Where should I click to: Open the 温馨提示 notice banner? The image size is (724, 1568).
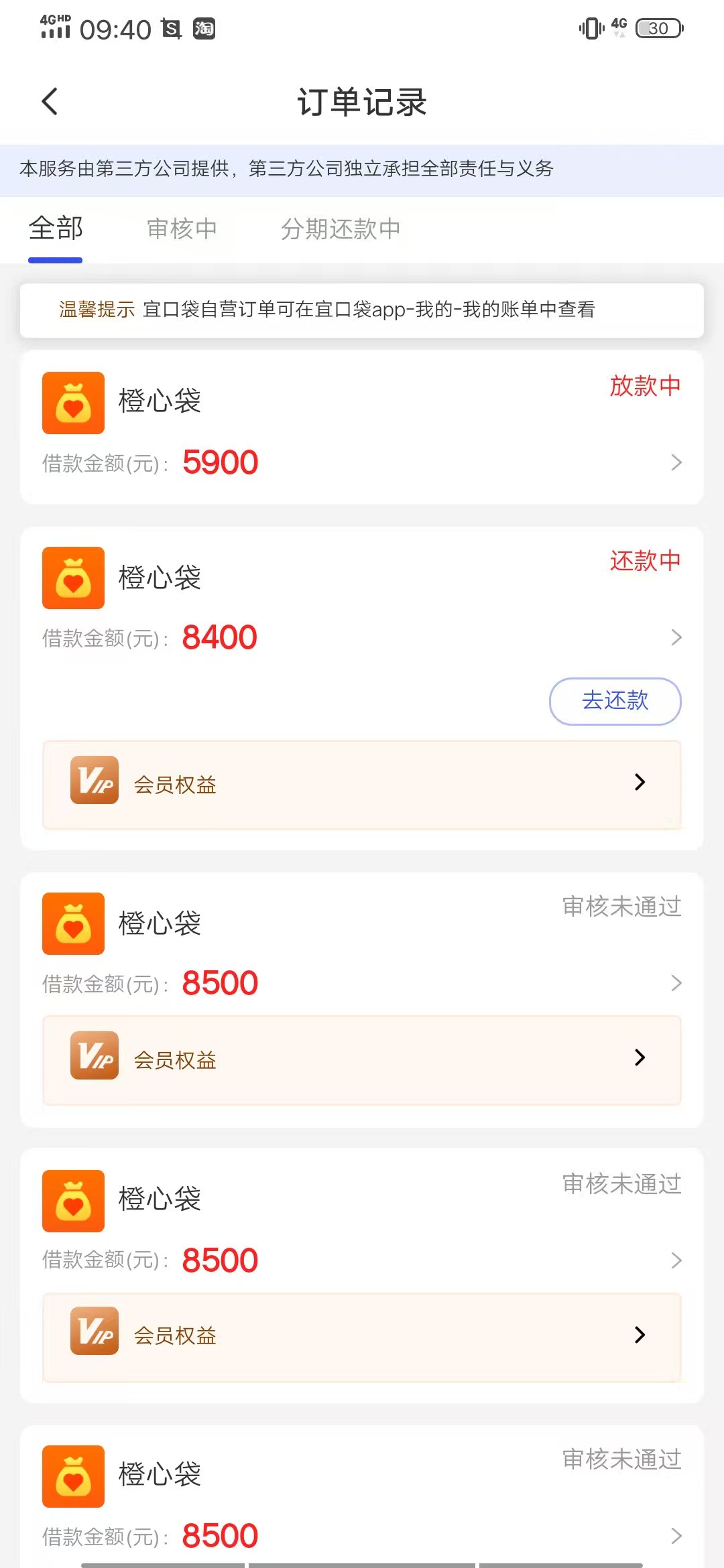pyautogui.click(x=362, y=310)
